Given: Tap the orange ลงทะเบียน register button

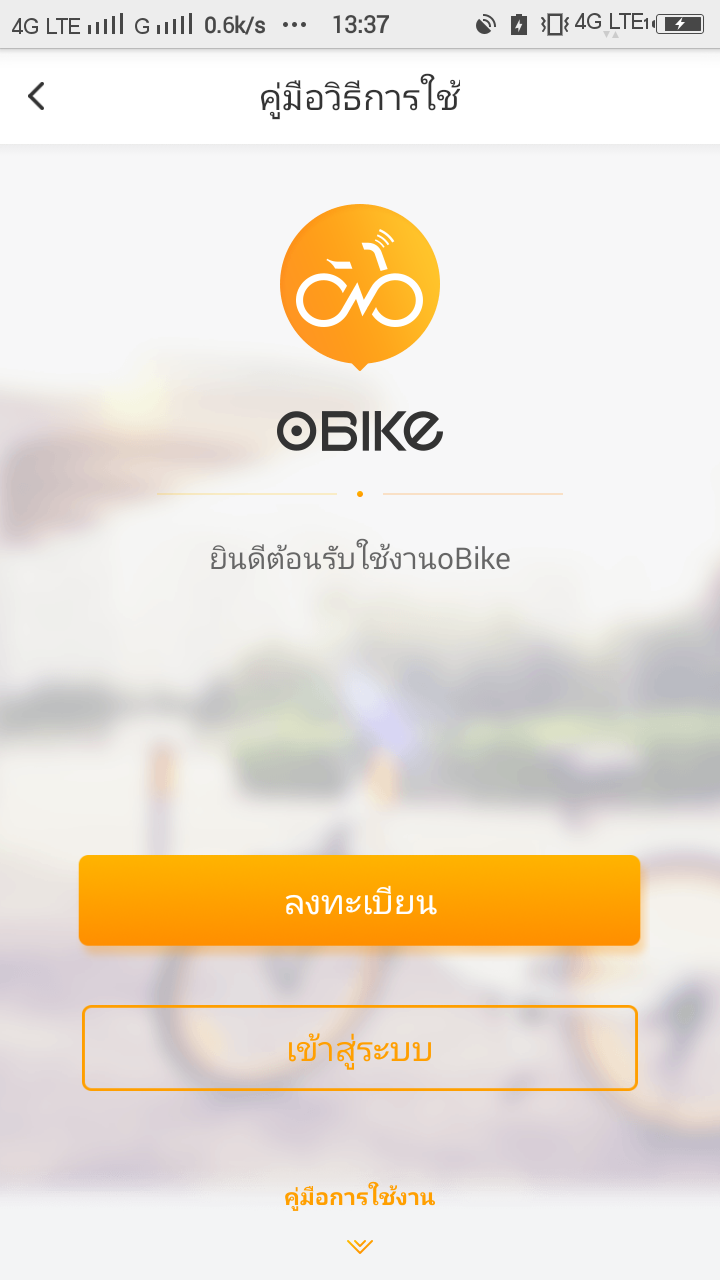Looking at the screenshot, I should tap(359, 901).
